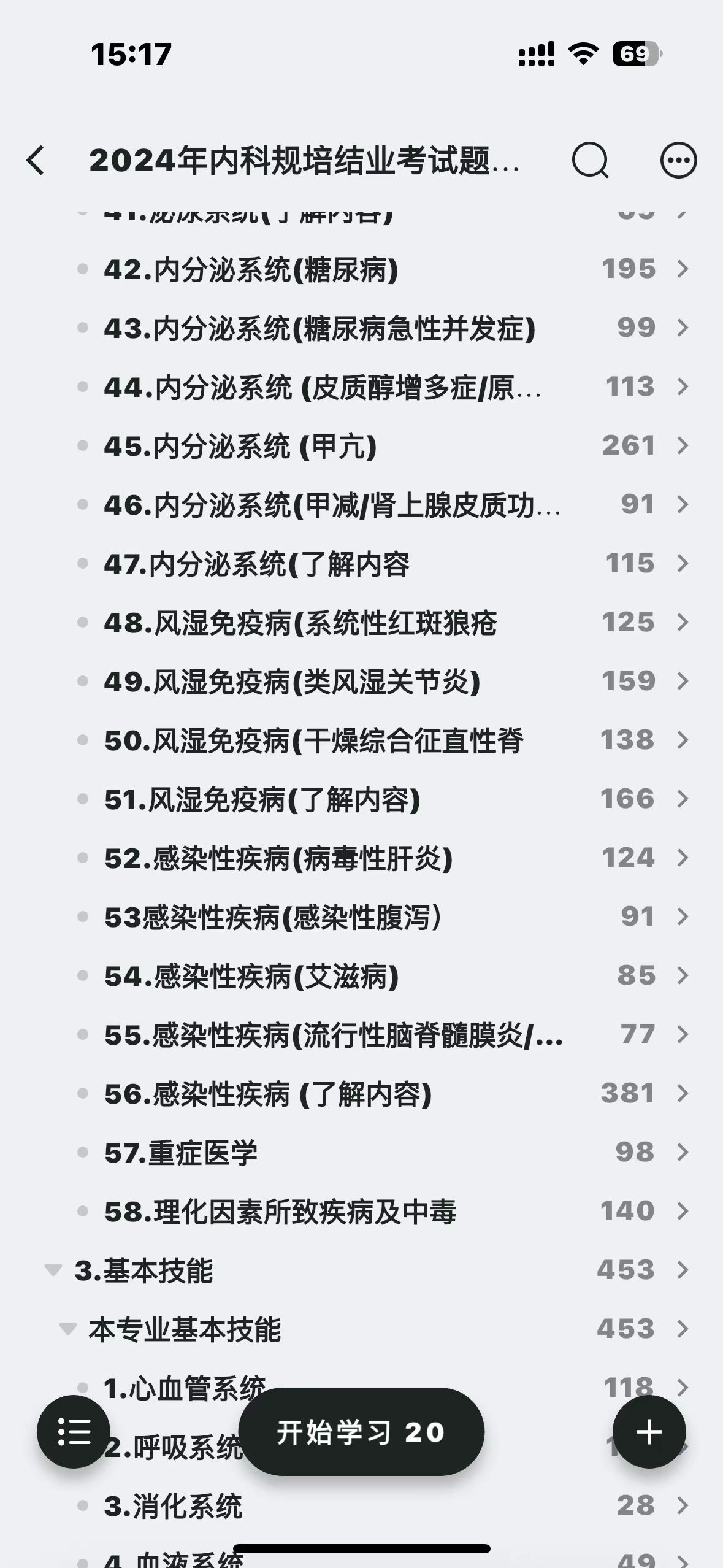The height and width of the screenshot is (1568, 723).
Task: Collapse the 3.基本技能 section
Action: pyautogui.click(x=53, y=1269)
